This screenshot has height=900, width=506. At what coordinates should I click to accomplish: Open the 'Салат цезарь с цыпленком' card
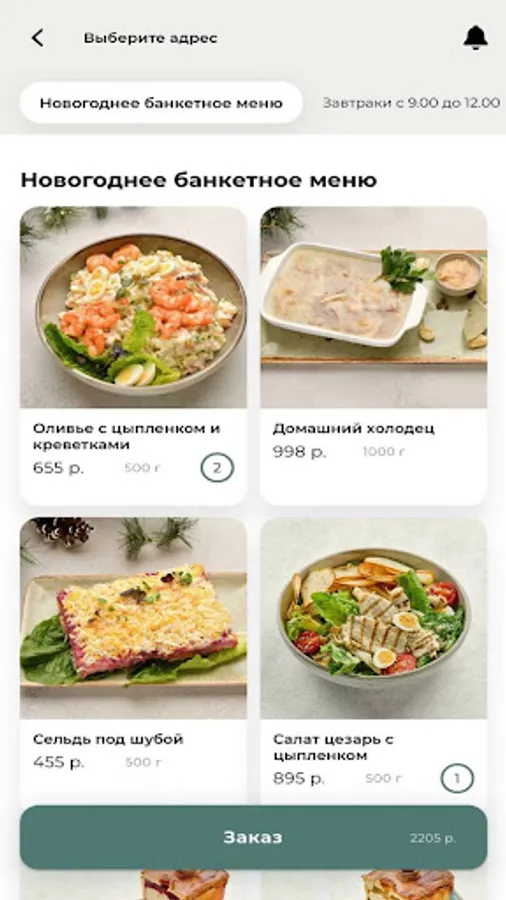[x=373, y=660]
